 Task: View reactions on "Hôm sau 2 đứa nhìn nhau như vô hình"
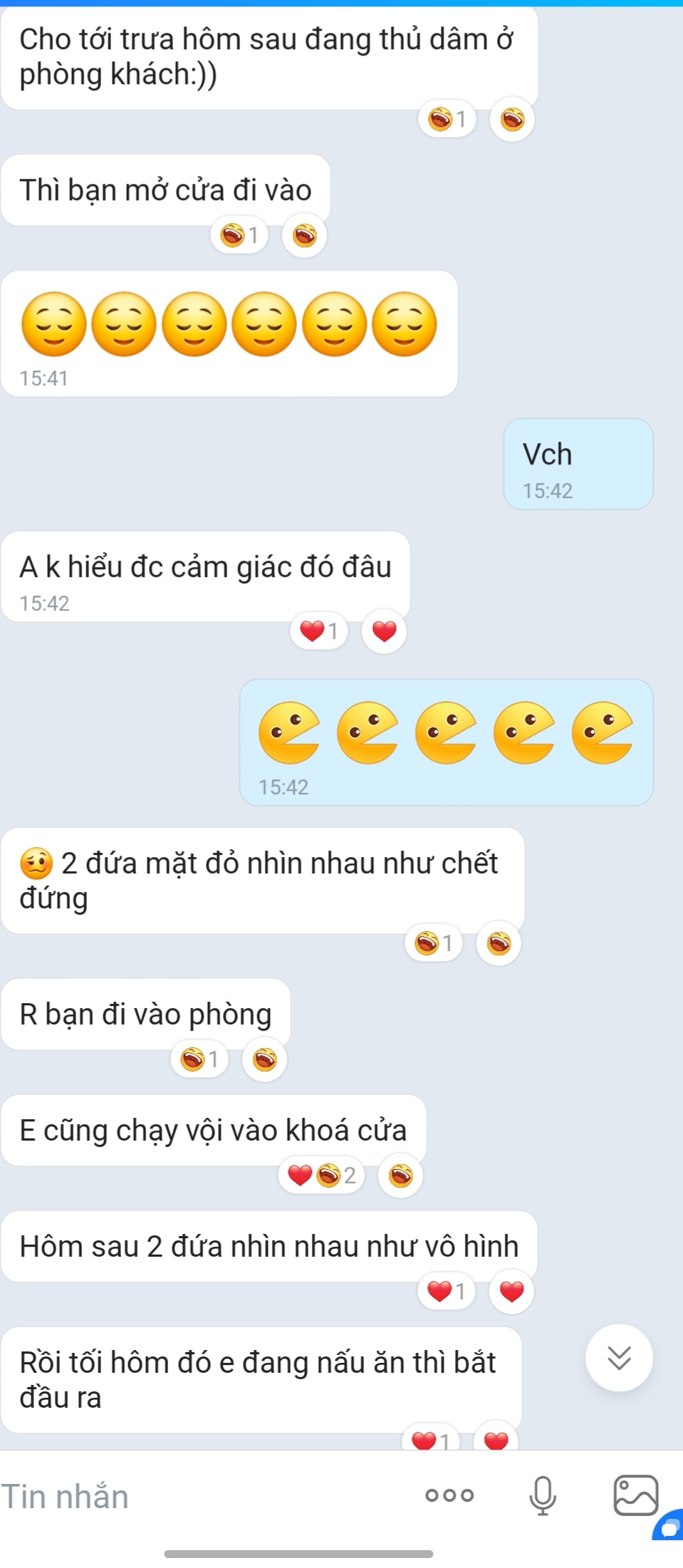(447, 1292)
